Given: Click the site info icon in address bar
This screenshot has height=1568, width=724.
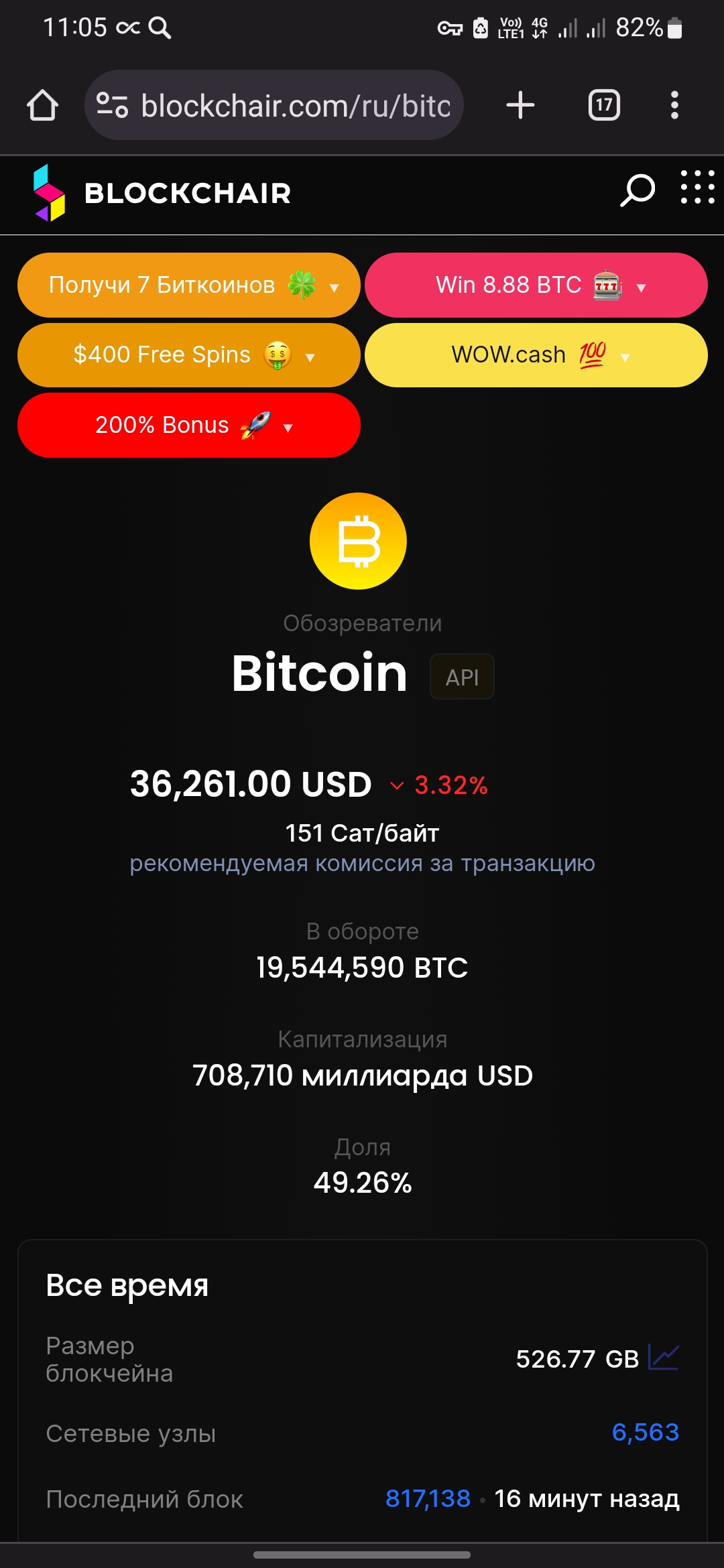Looking at the screenshot, I should coord(115,105).
